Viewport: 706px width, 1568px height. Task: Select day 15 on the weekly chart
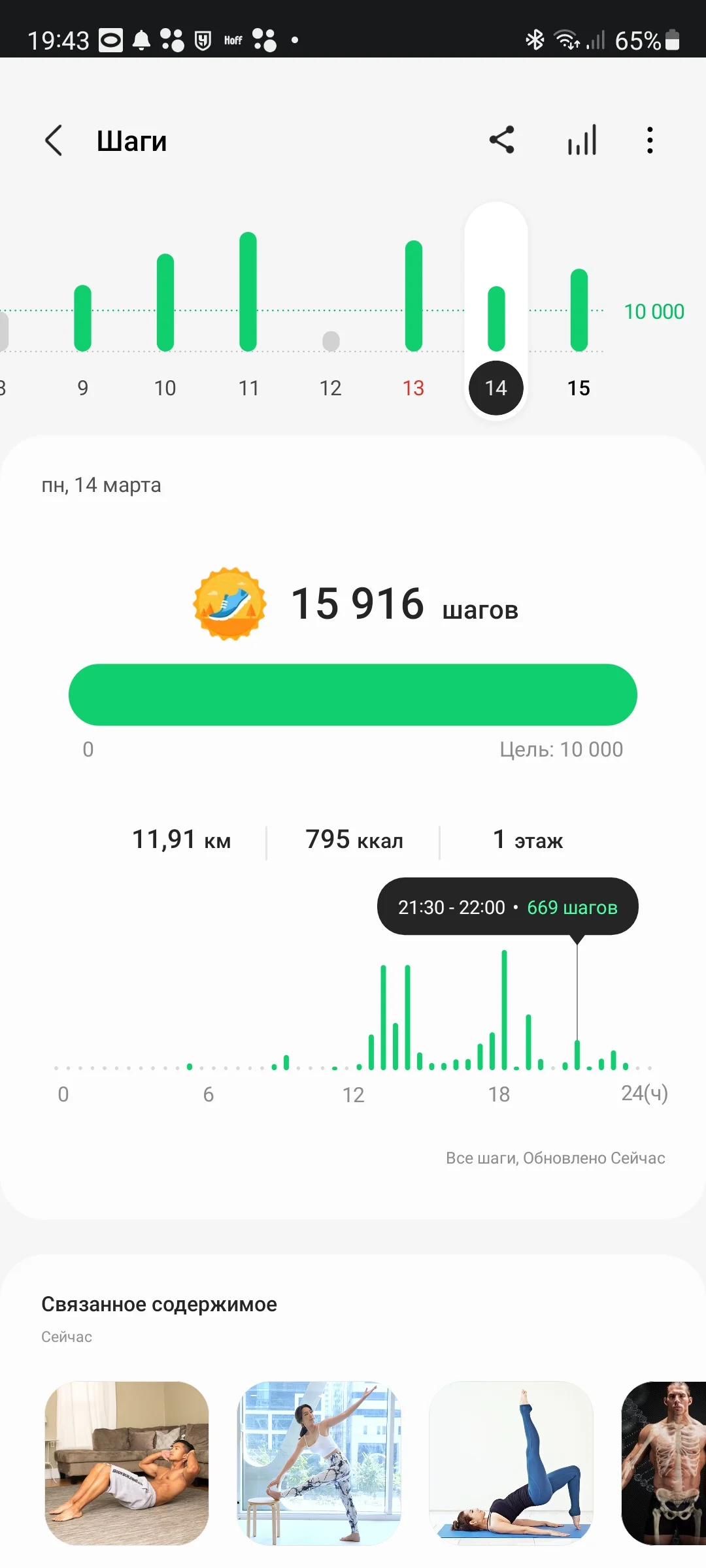(578, 387)
